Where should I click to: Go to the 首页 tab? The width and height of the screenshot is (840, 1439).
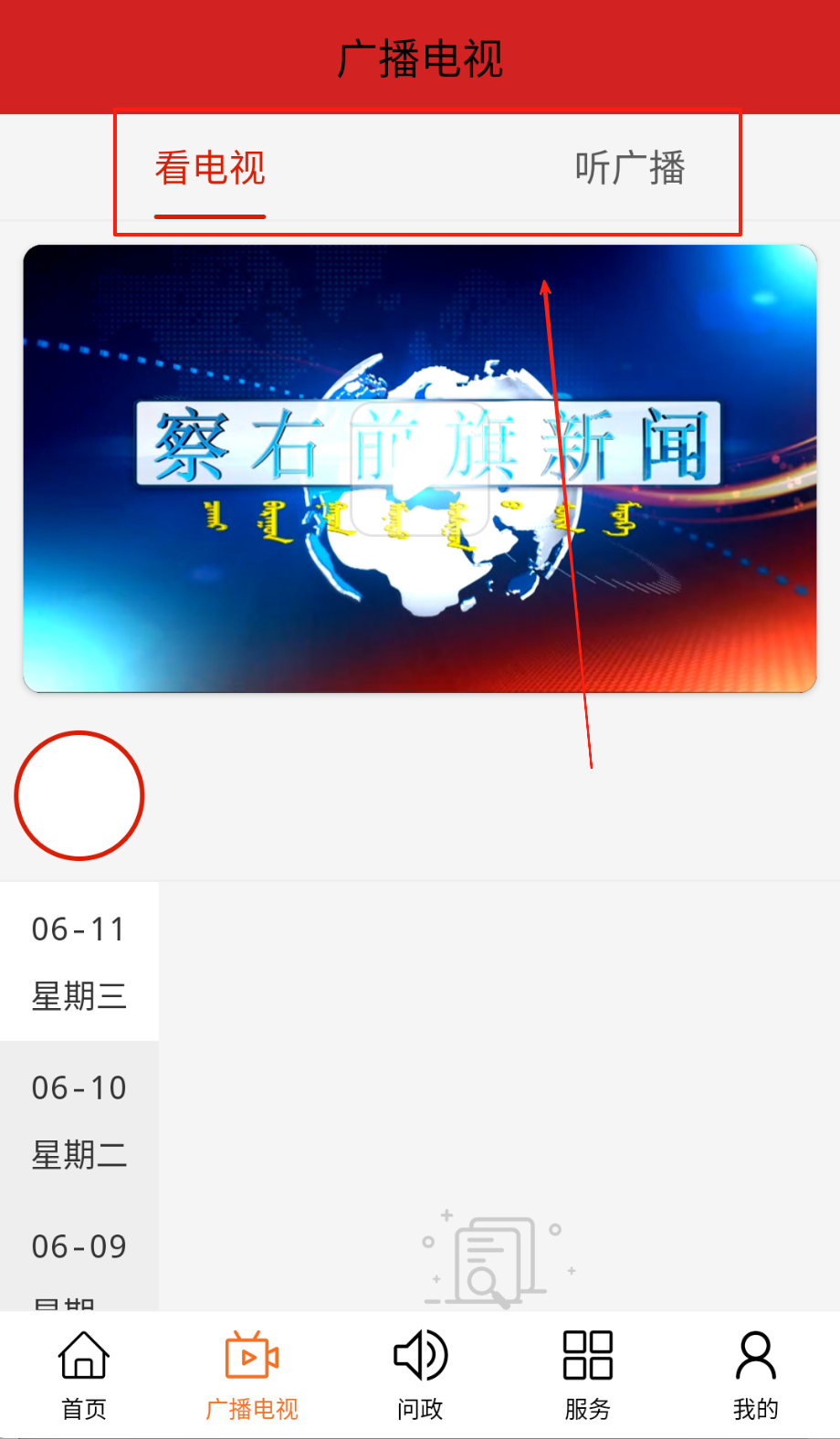(x=84, y=1374)
